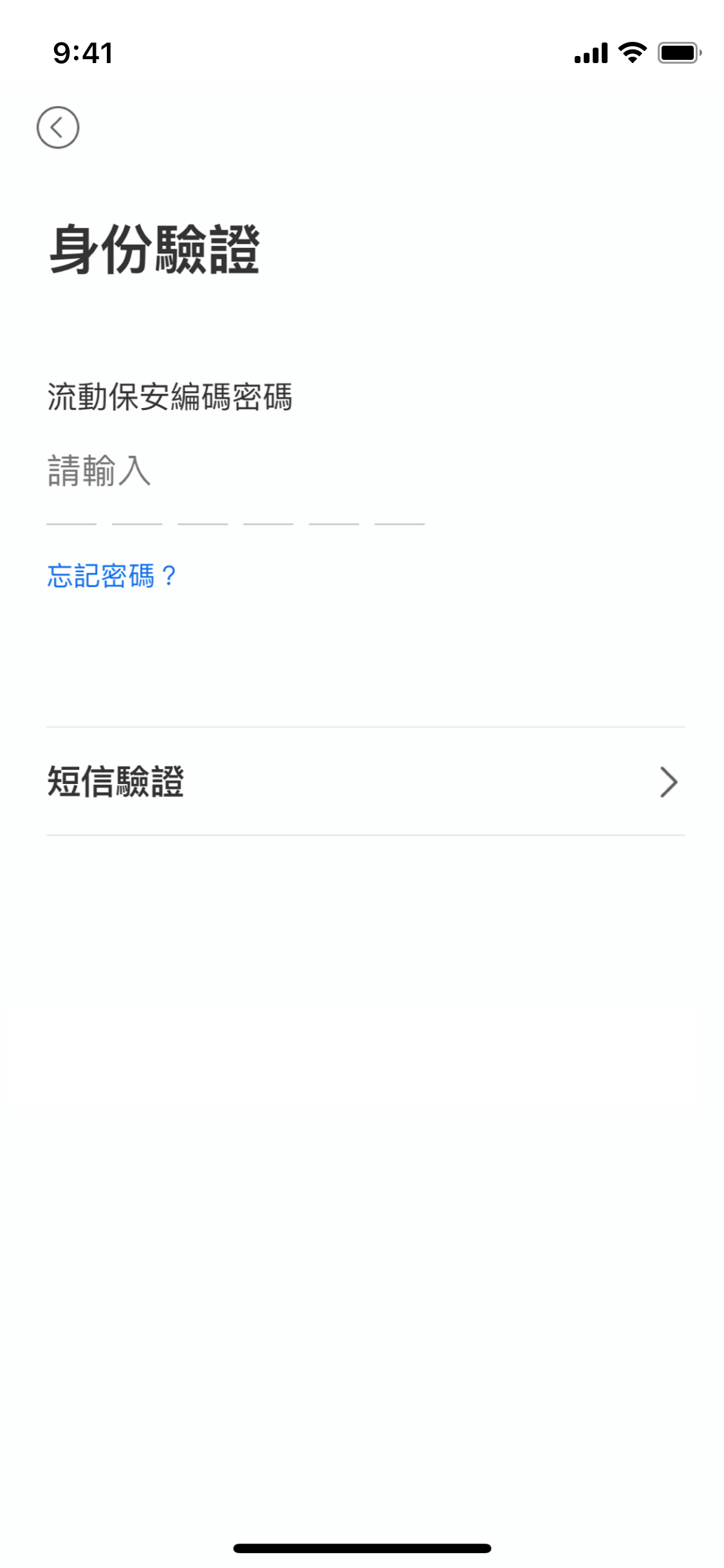
Task: Tap the security passcode input field
Action: [x=235, y=489]
